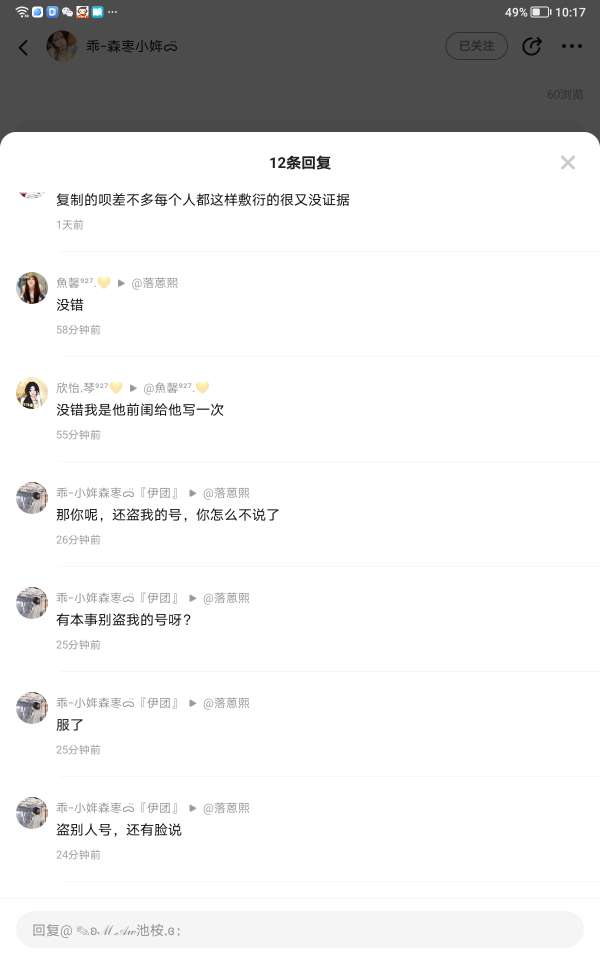Viewport: 600px width, 960px height.
Task: Select the reply 盗别人号，还有脸说
Action: (x=119, y=830)
